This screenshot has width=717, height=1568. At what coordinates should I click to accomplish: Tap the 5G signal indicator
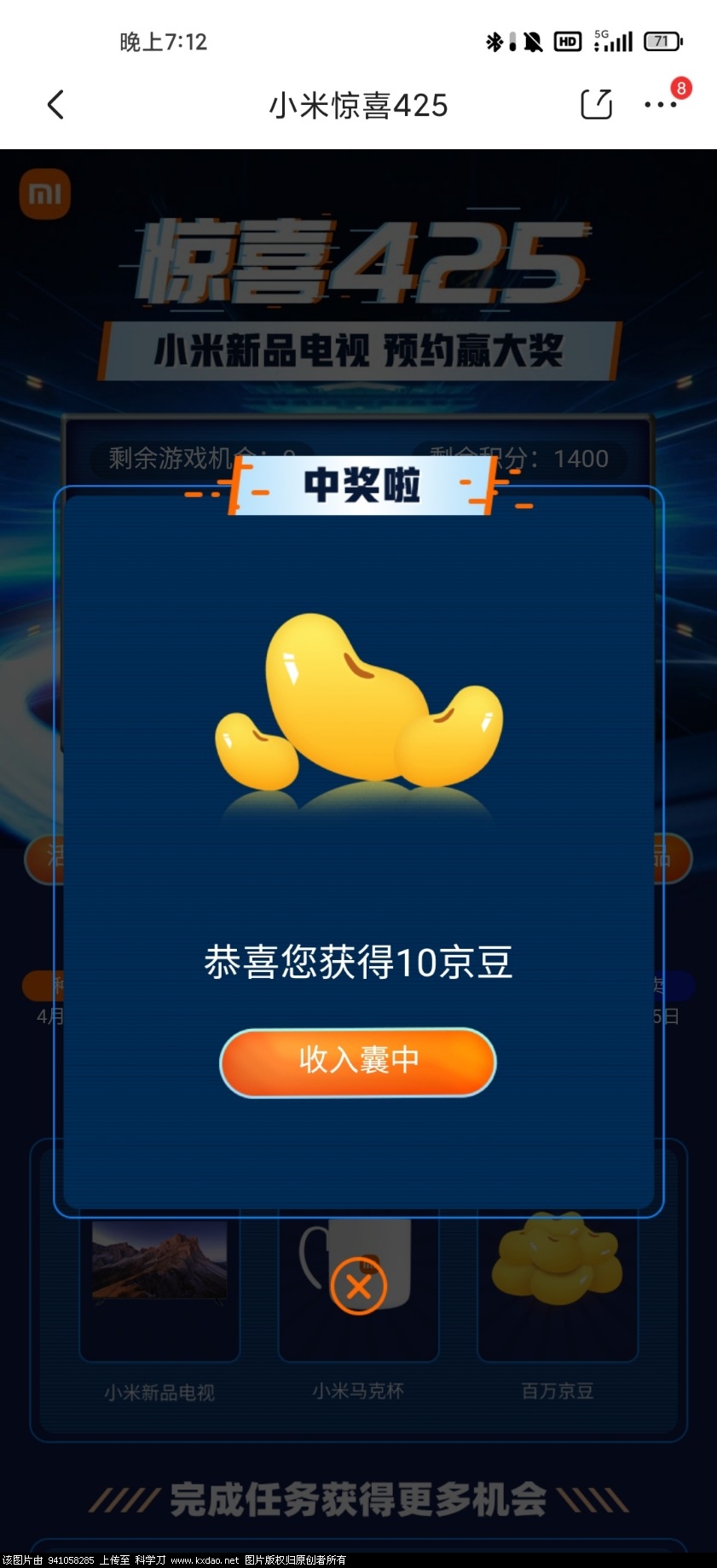pyautogui.click(x=610, y=39)
